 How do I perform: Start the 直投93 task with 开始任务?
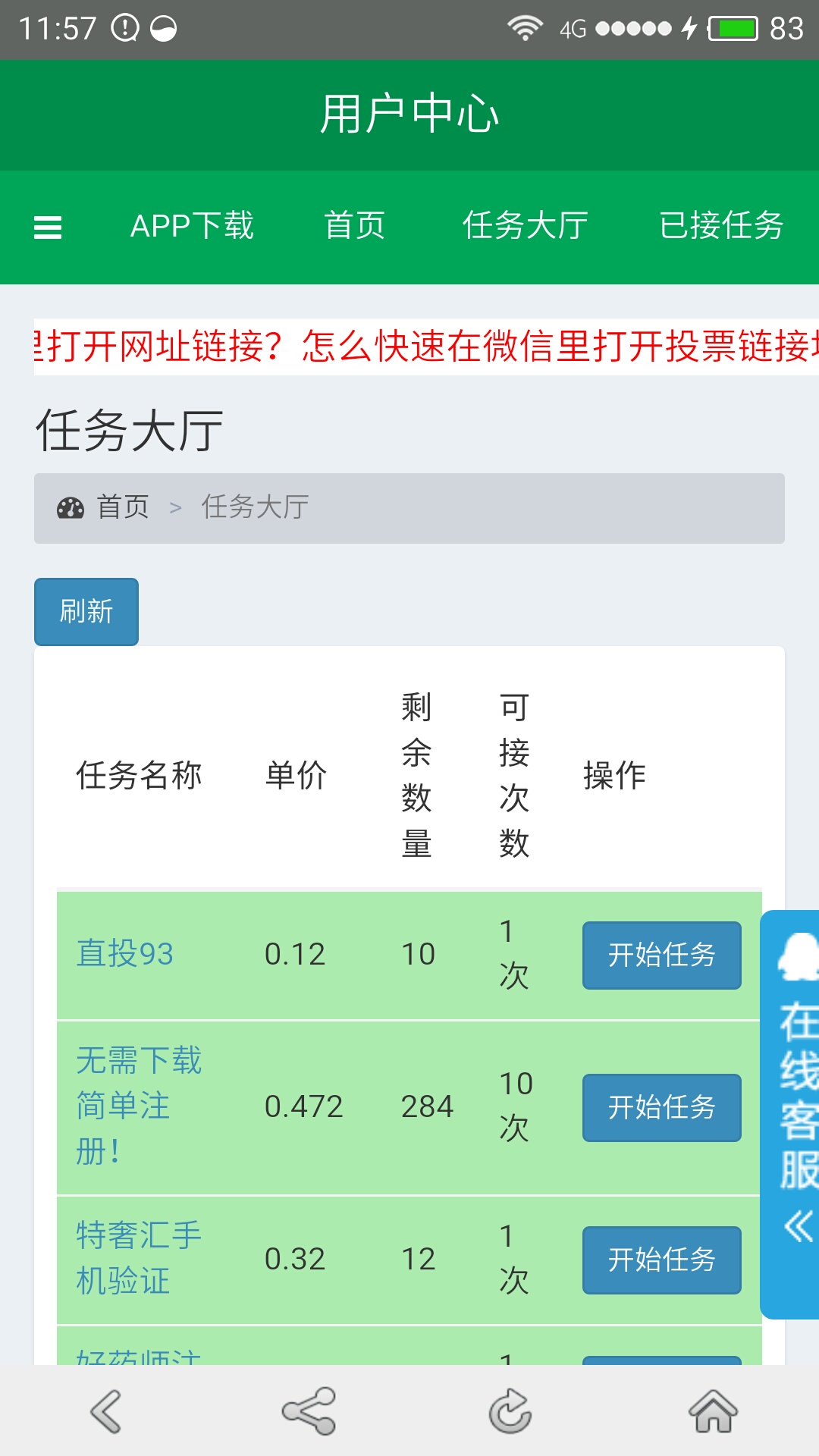click(661, 955)
